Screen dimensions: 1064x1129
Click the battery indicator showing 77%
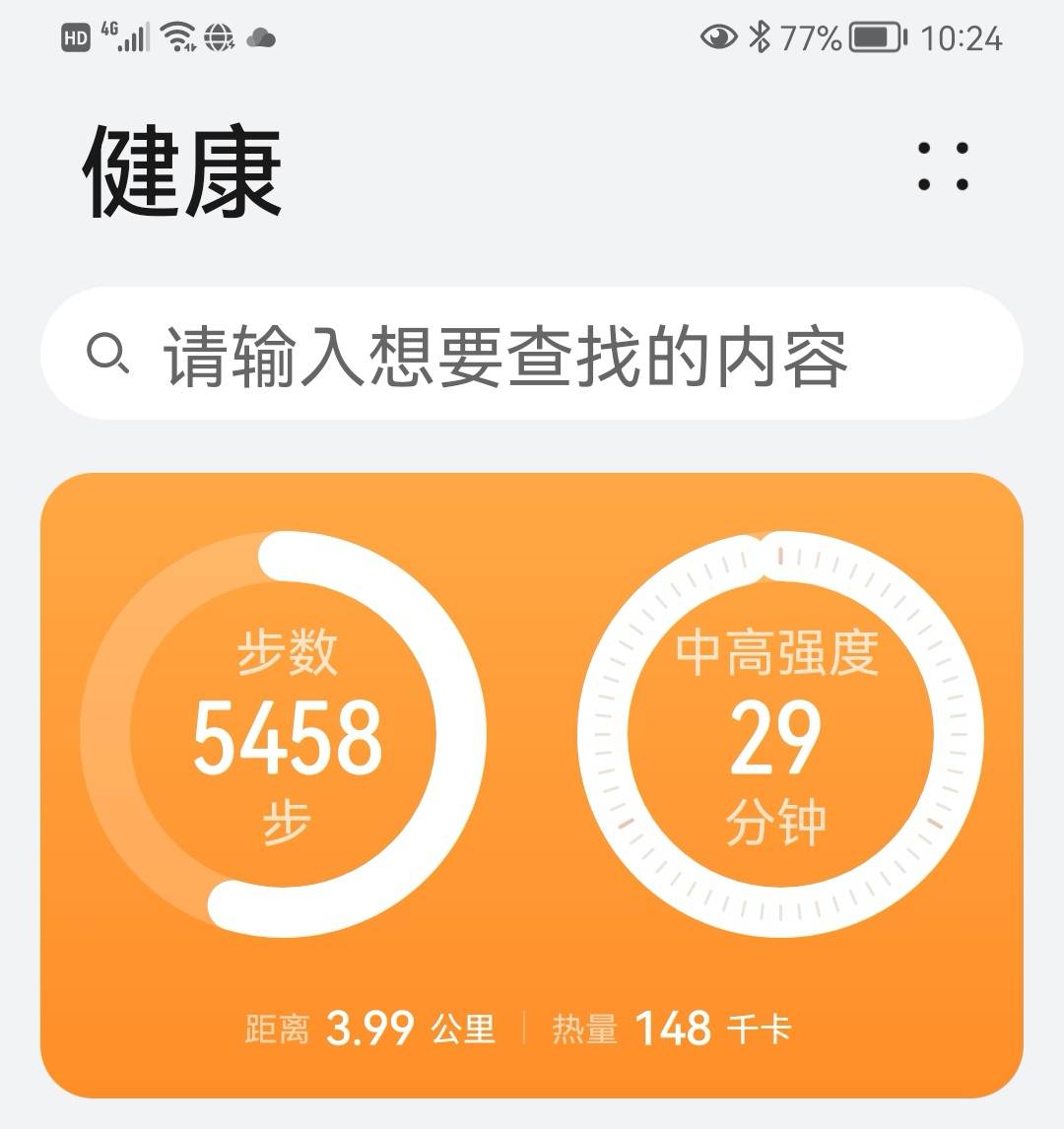click(857, 34)
